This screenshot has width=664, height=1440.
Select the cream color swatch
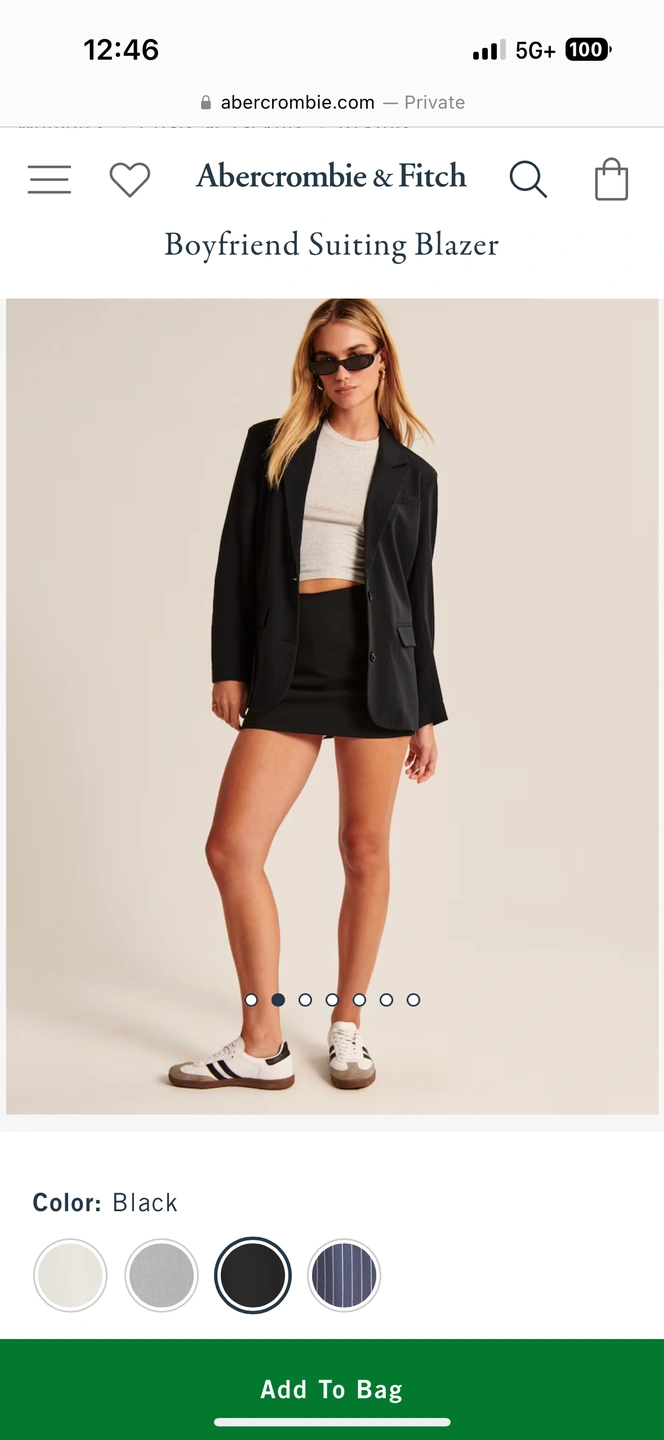point(70,1275)
